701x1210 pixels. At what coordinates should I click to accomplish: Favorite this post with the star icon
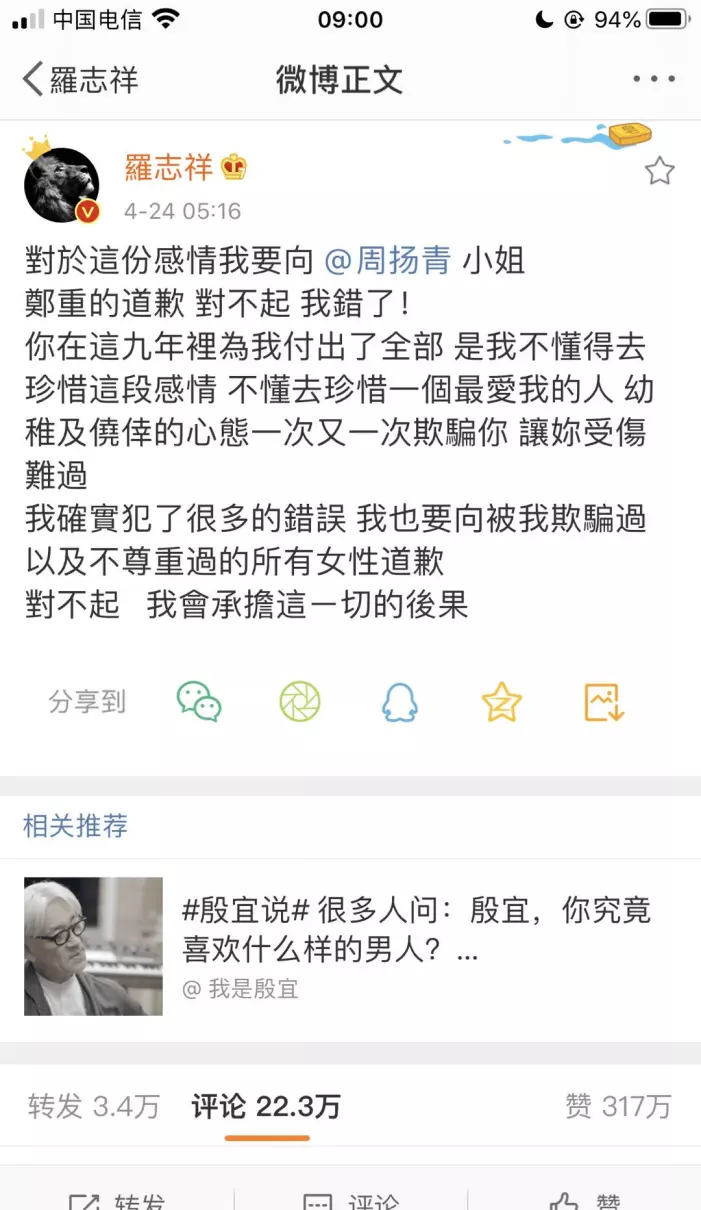(x=659, y=171)
